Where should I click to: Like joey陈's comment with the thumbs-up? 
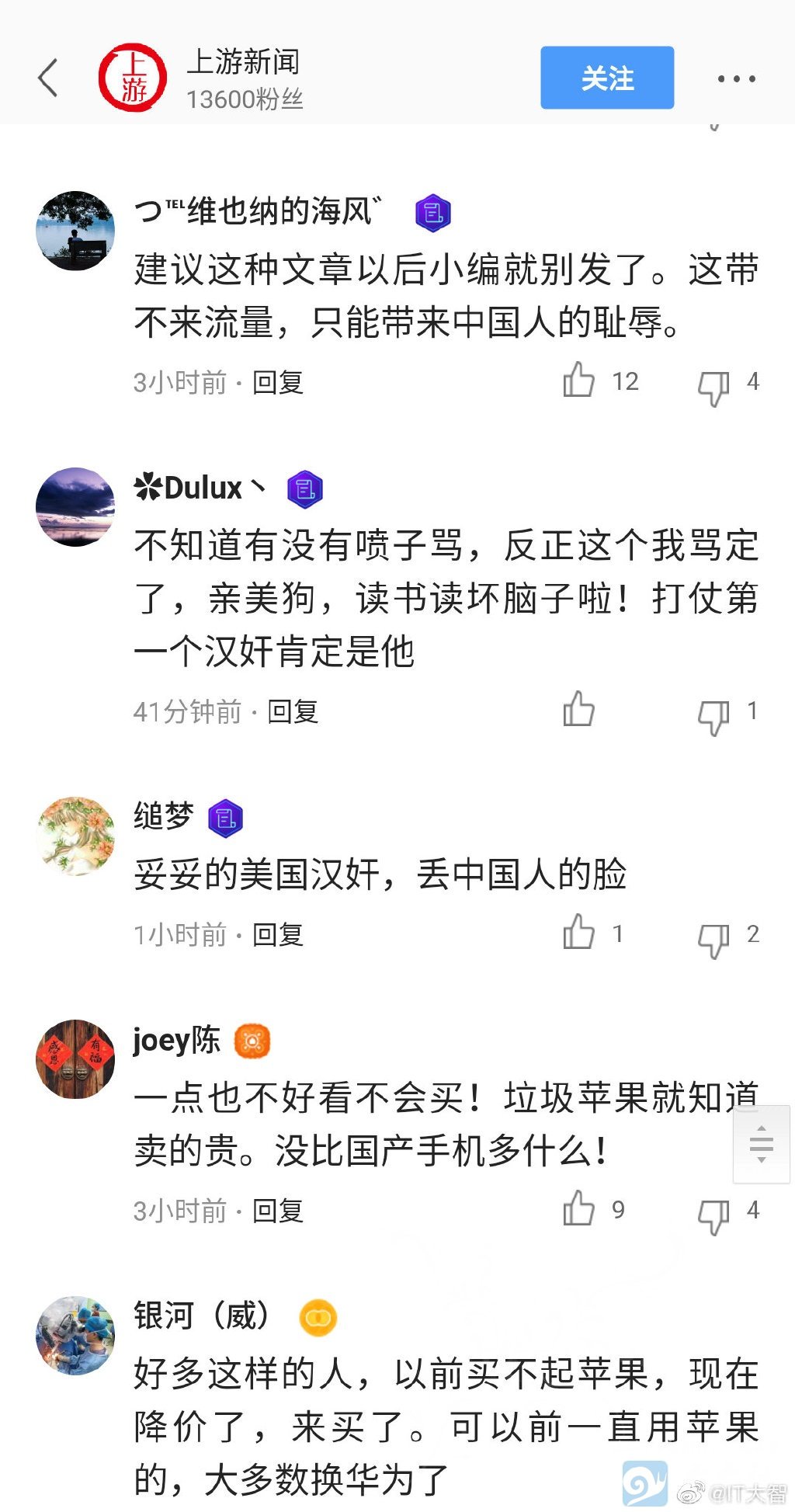pos(579,1208)
